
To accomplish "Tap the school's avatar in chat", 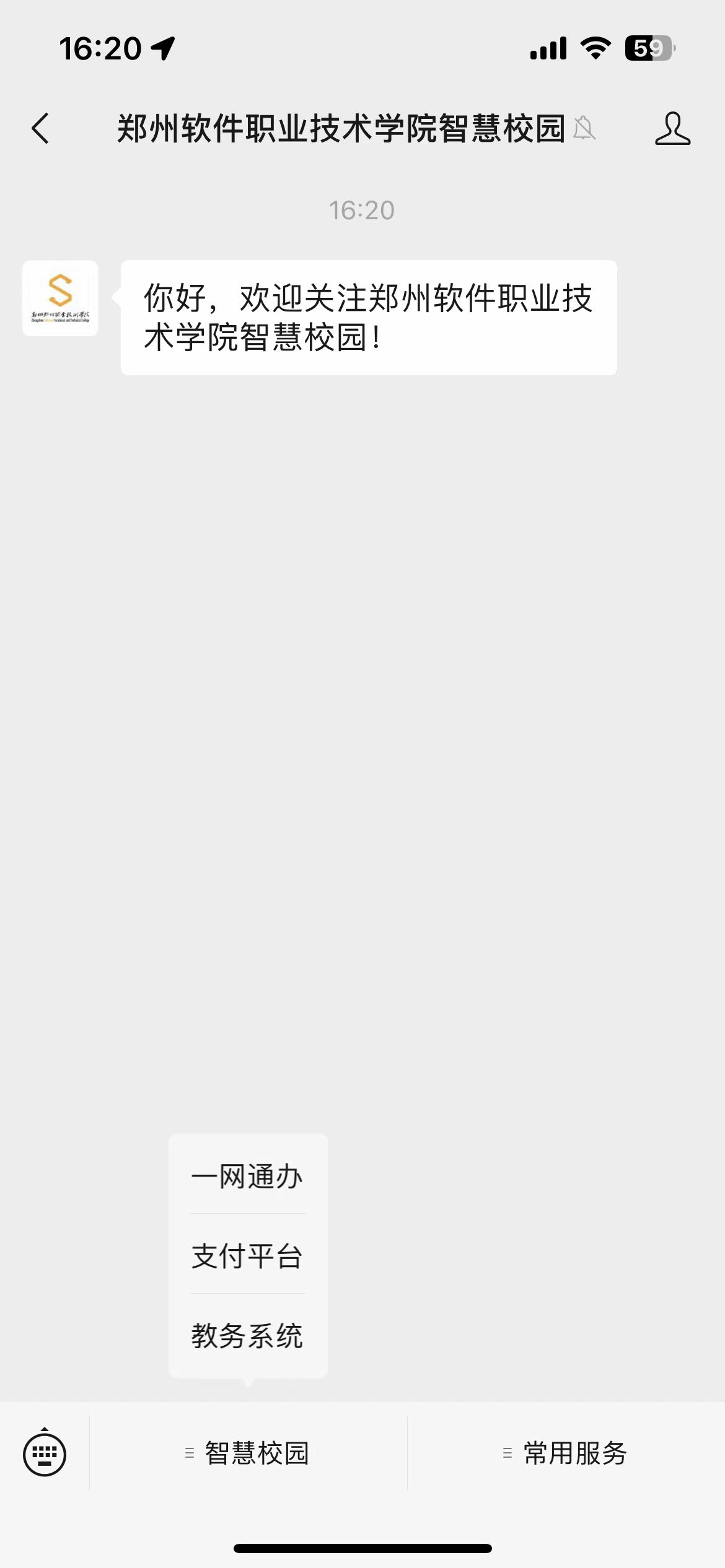I will point(61,298).
